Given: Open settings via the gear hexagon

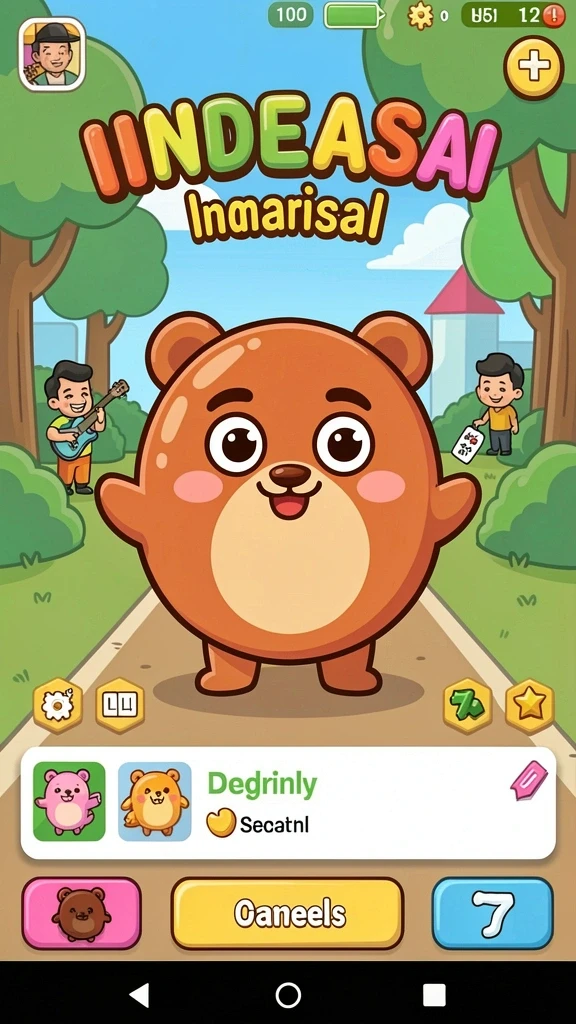Looking at the screenshot, I should pos(57,706).
